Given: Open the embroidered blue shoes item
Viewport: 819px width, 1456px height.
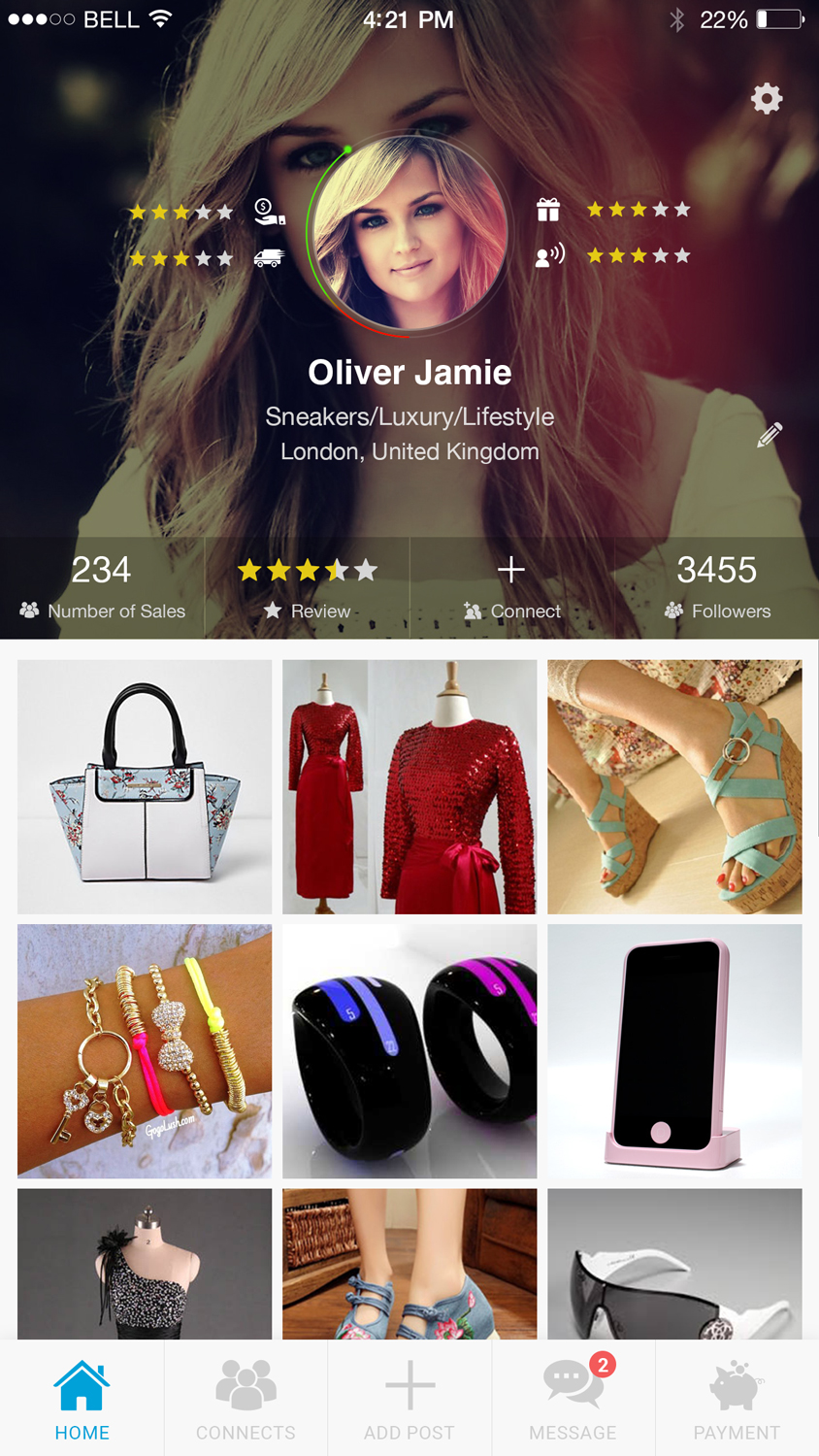Looking at the screenshot, I should coord(409,1264).
